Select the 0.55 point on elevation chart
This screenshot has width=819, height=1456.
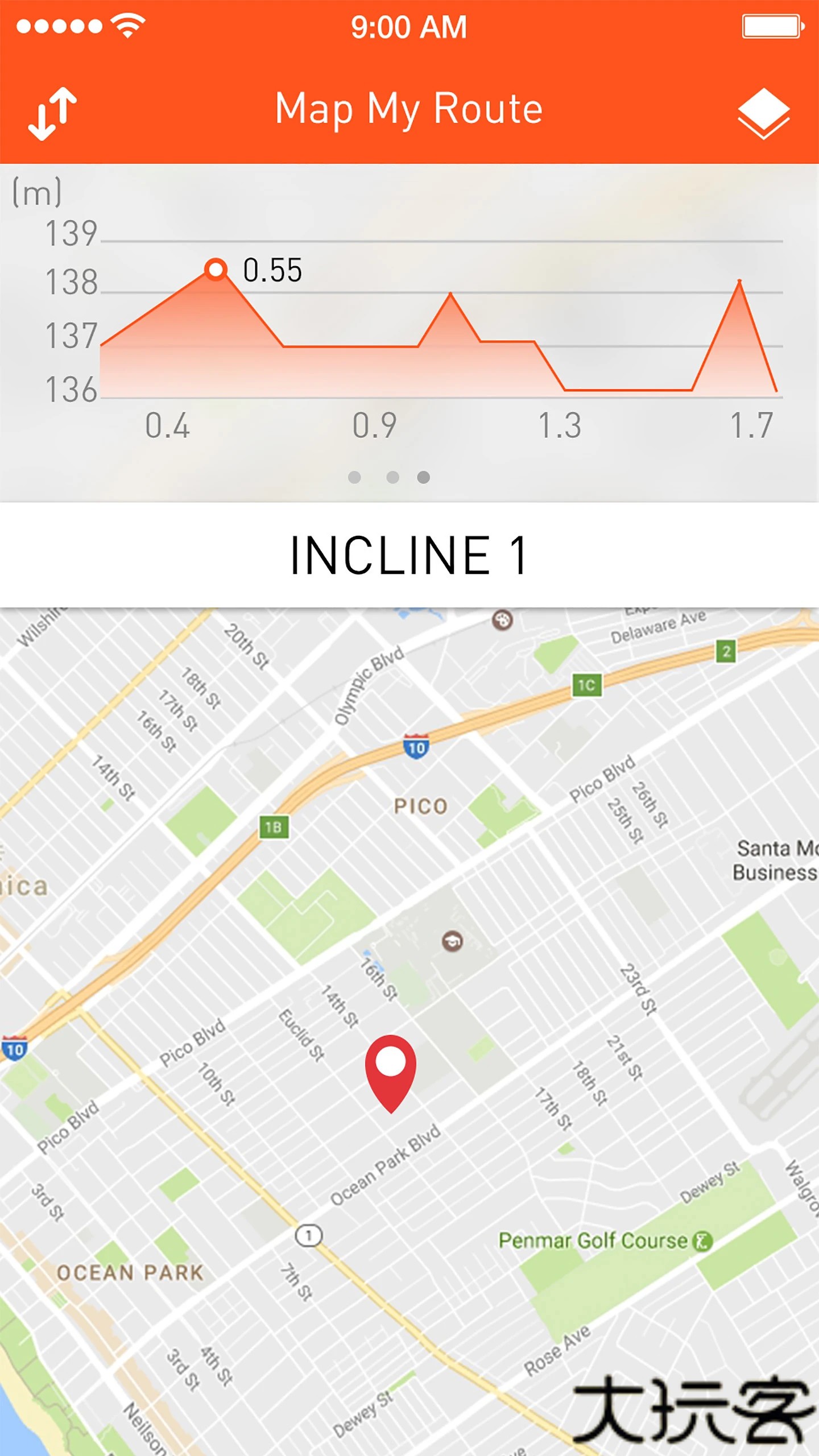point(216,269)
